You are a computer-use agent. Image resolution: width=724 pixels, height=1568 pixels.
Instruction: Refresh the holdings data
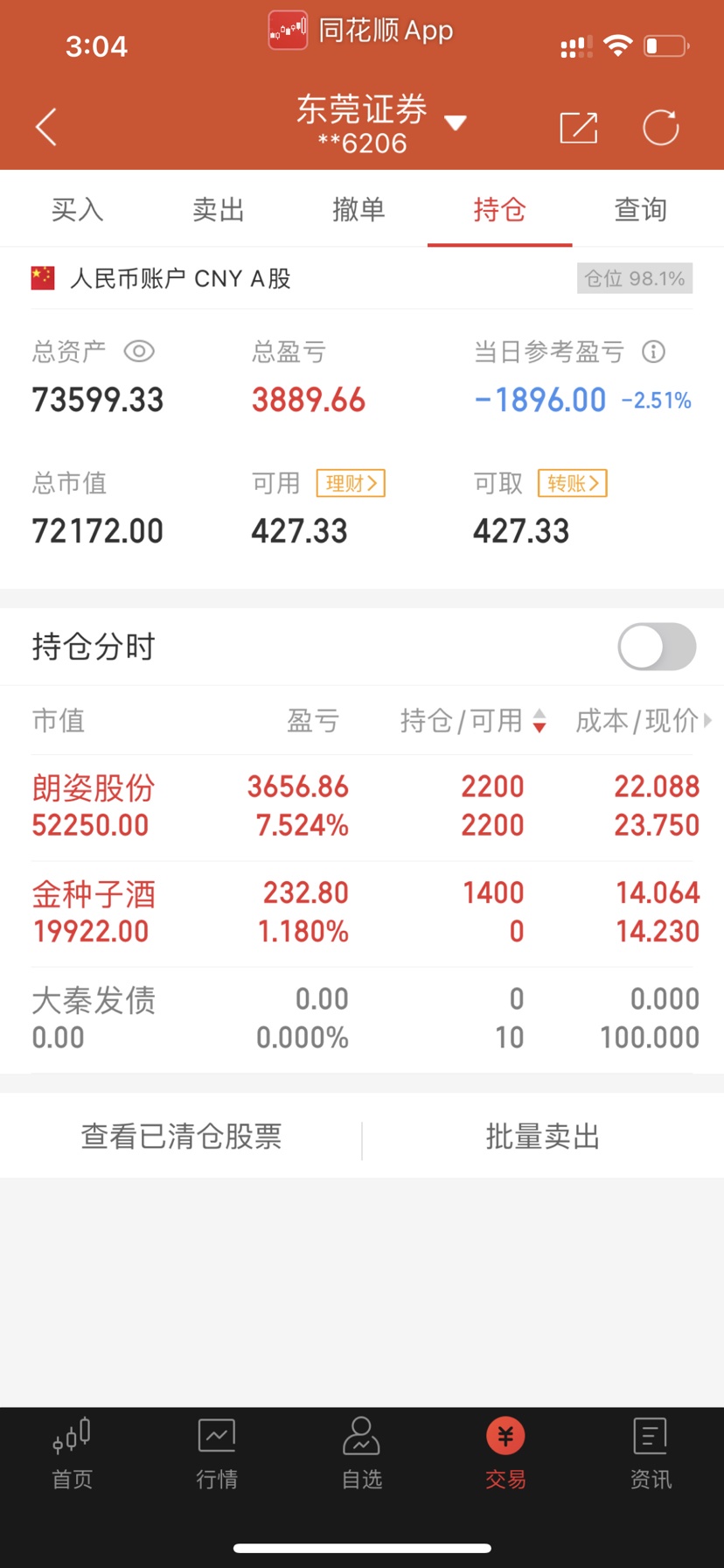pyautogui.click(x=660, y=128)
